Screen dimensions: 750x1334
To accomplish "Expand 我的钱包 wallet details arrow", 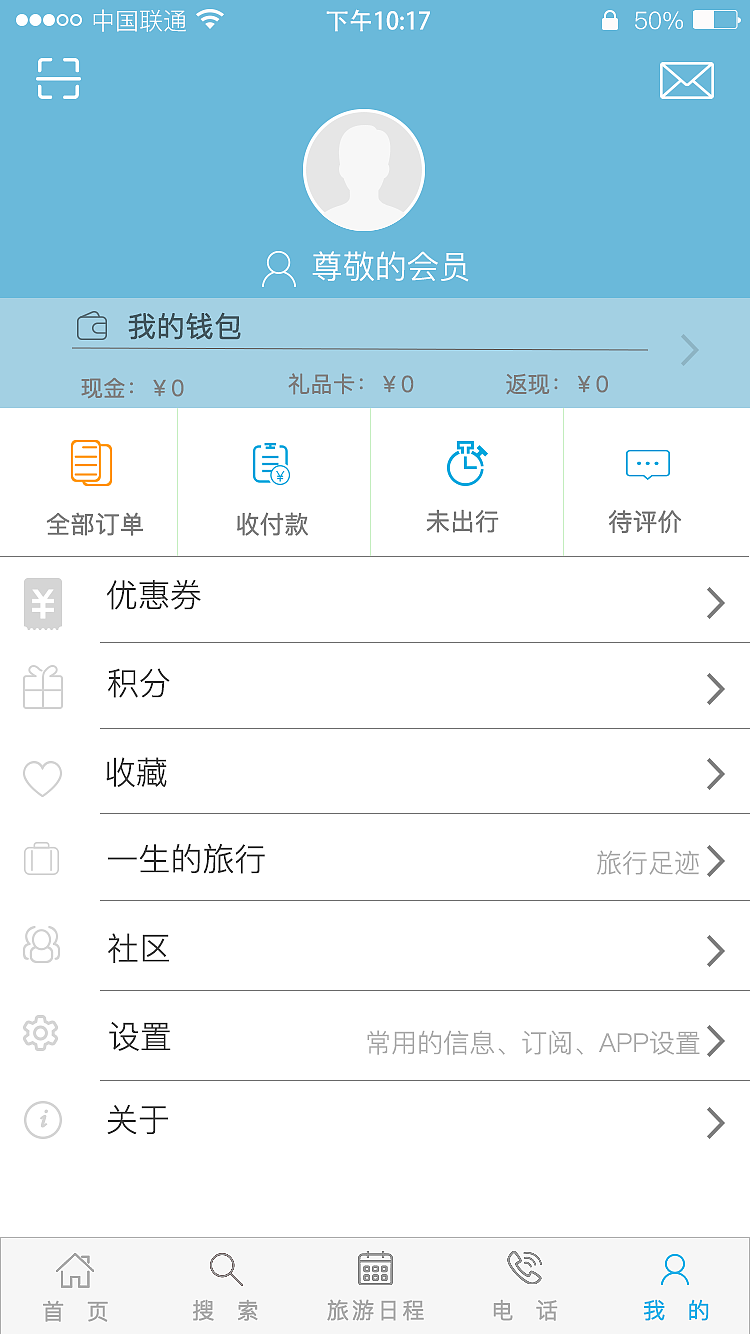I will (x=688, y=350).
